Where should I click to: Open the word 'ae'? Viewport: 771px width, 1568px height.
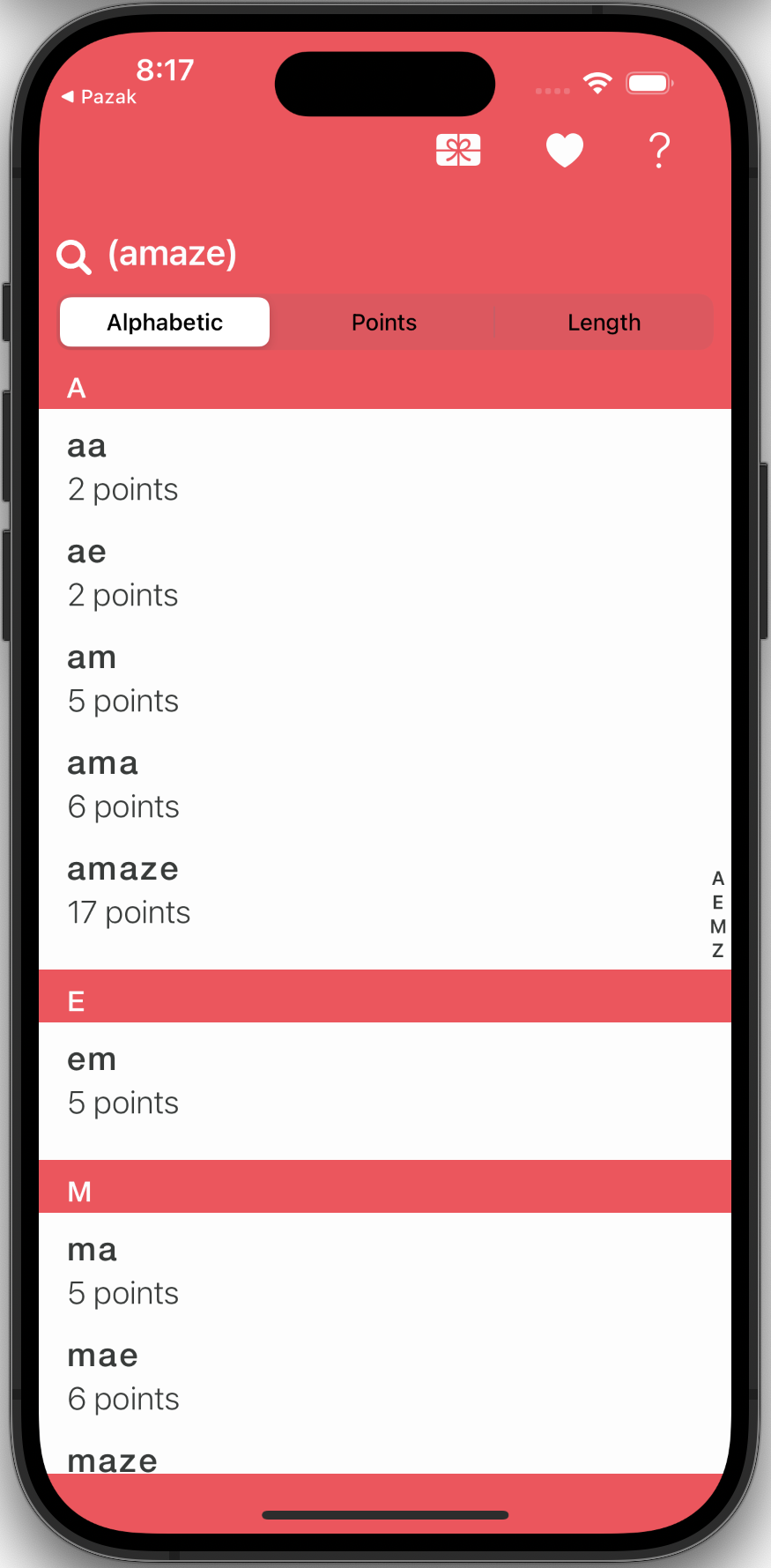pyautogui.click(x=385, y=574)
